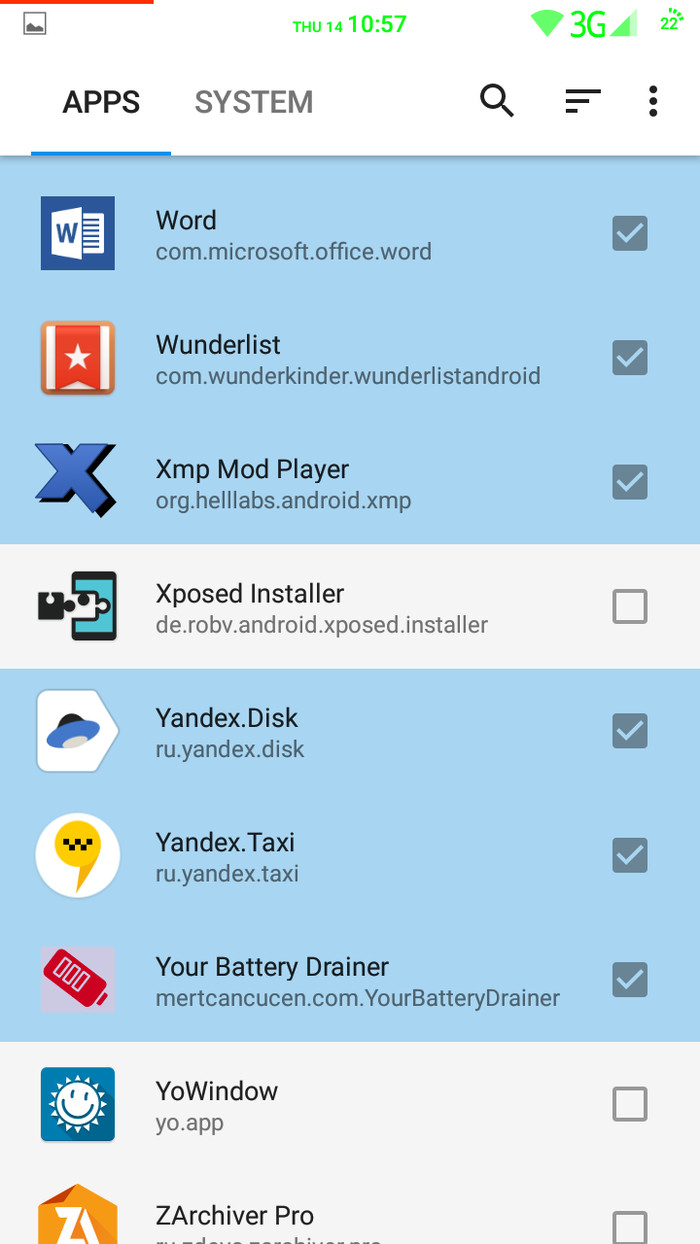Open the search icon in the app bar
This screenshot has height=1244, width=700.
497,101
